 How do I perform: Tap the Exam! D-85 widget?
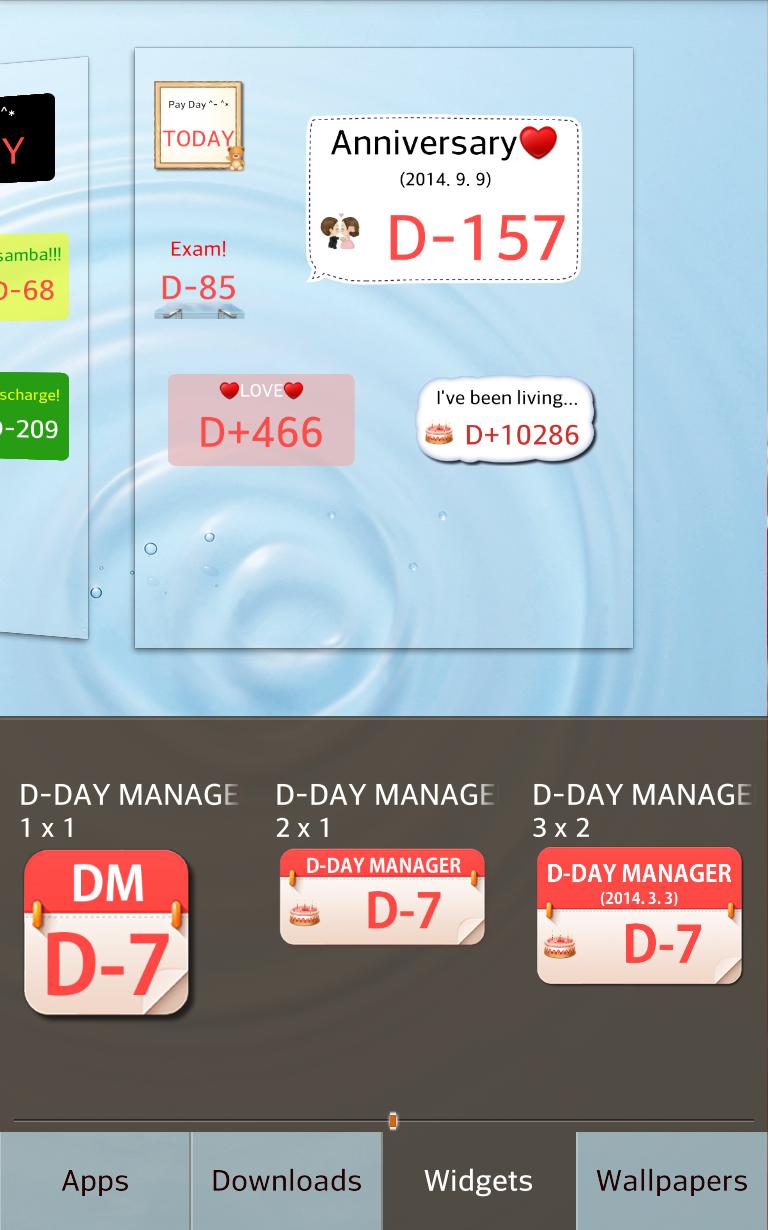199,276
